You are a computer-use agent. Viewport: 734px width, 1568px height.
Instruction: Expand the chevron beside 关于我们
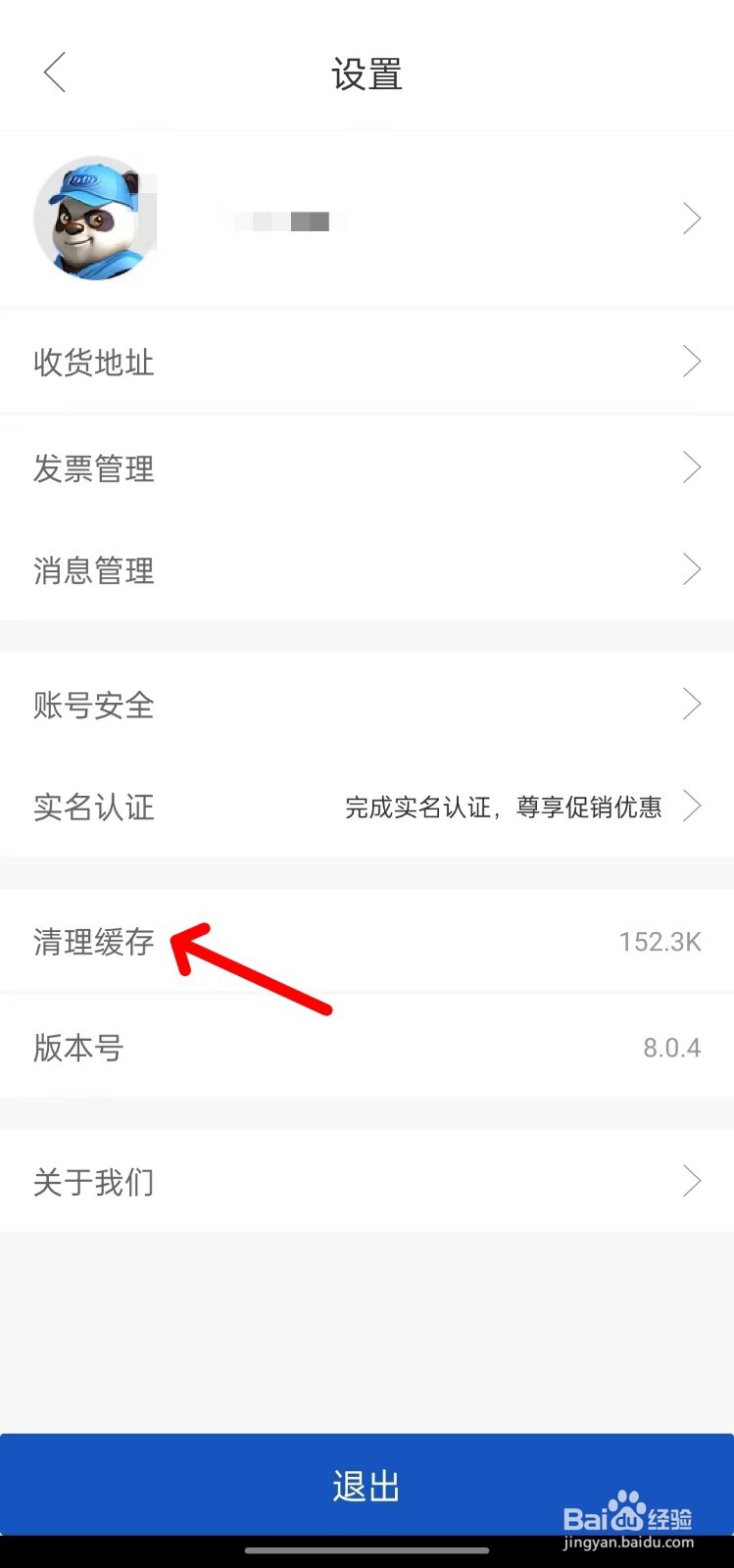[692, 1181]
